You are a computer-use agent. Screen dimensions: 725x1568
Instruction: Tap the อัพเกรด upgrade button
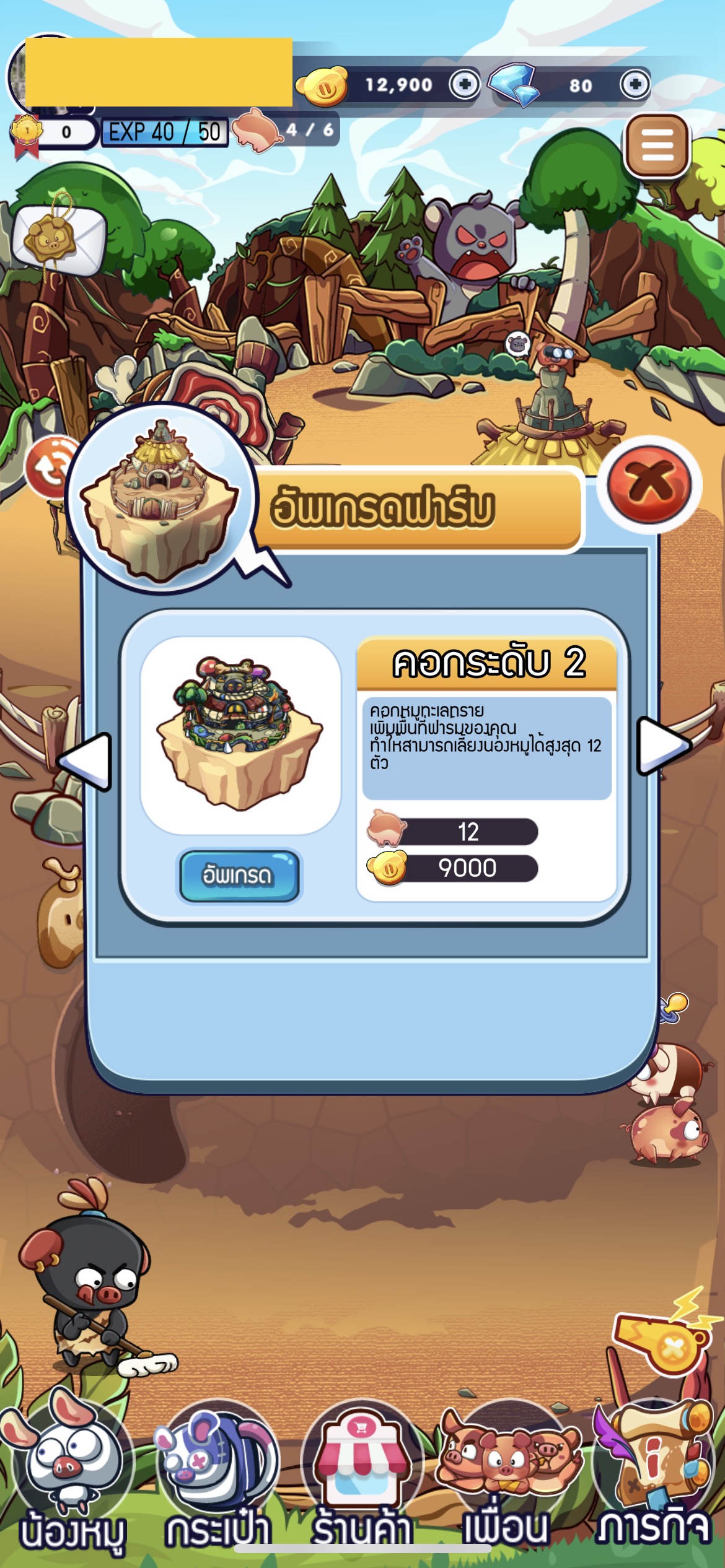click(x=239, y=875)
